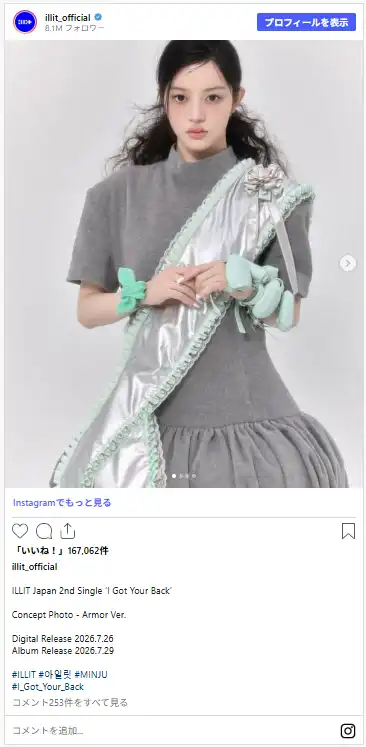Share this post
The width and height of the screenshot is (366, 747).
[68, 531]
